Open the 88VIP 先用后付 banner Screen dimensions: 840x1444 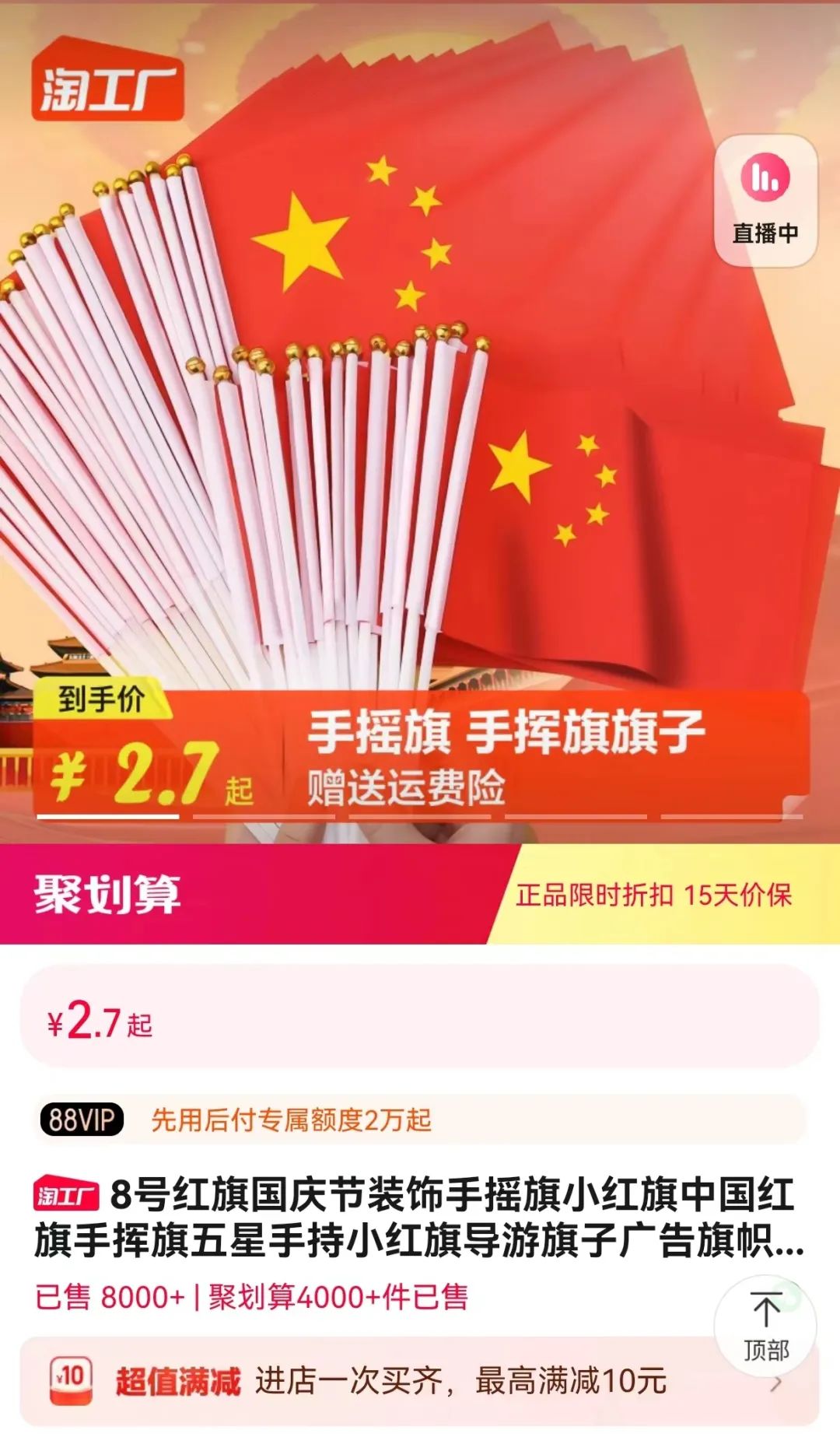(420, 1120)
